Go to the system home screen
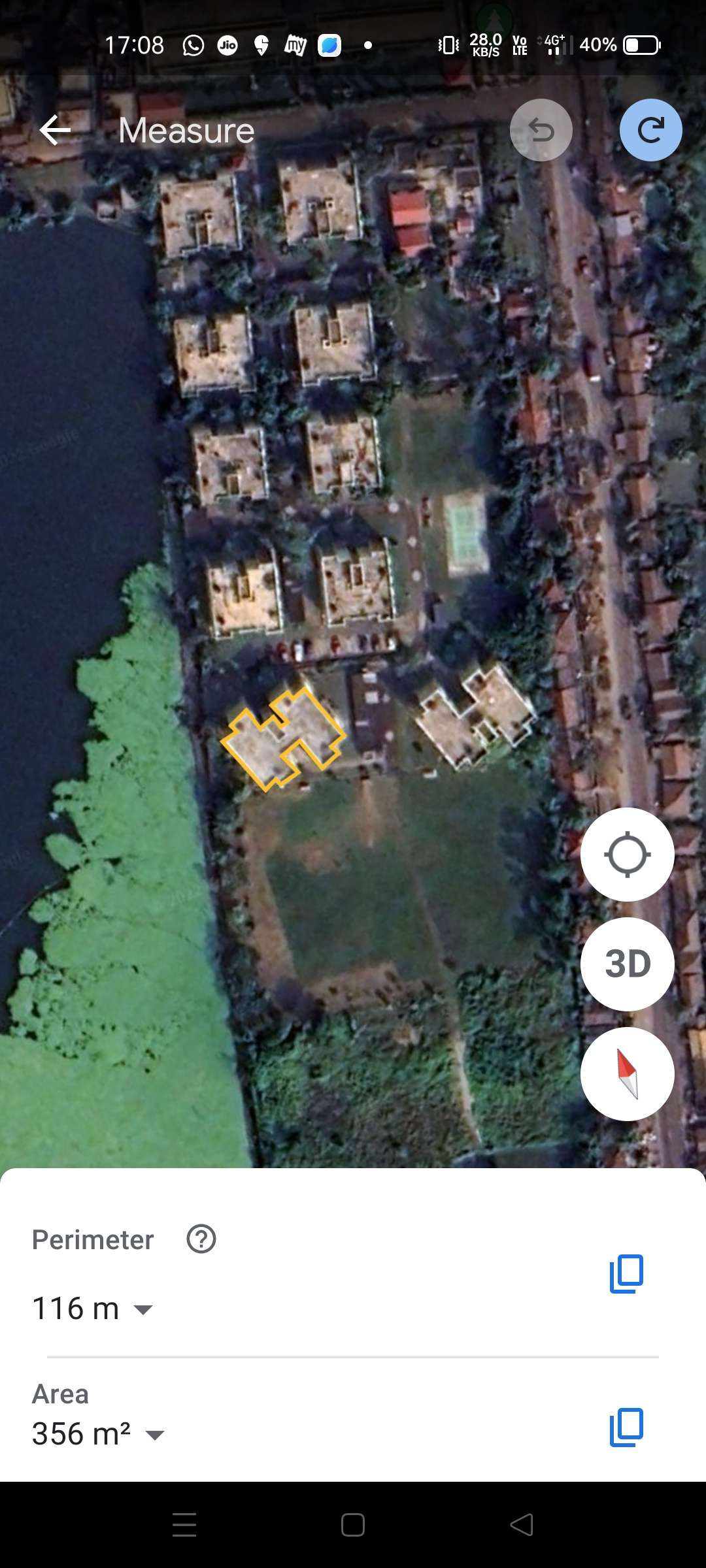706x1568 pixels. pyautogui.click(x=353, y=1525)
